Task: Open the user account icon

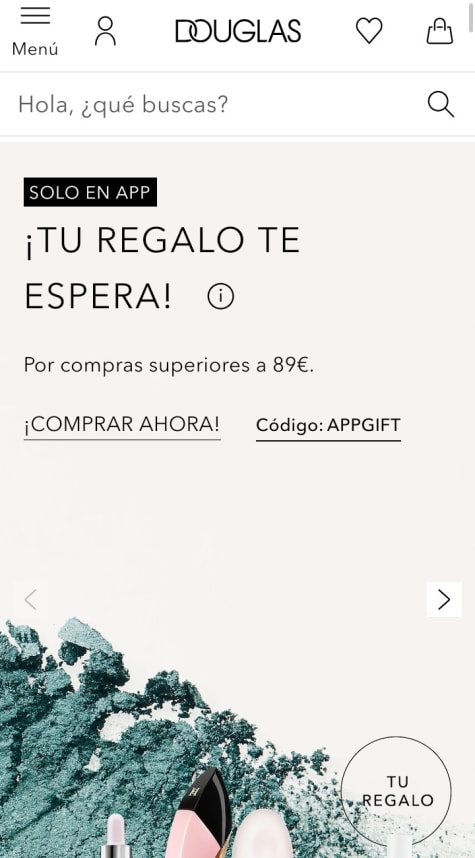Action: (x=105, y=31)
